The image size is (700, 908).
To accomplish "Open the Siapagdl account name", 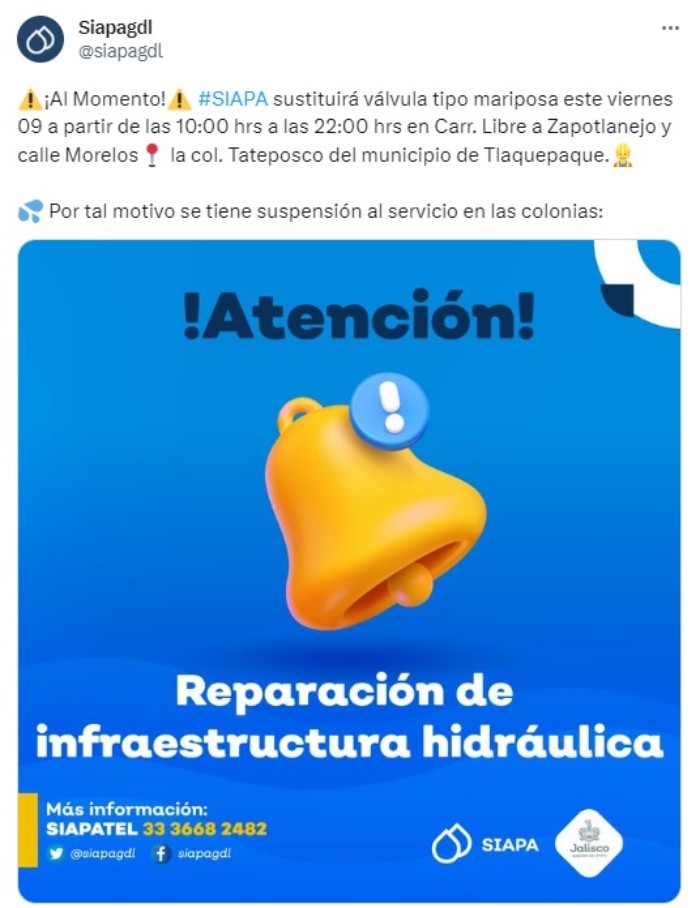I will click(x=114, y=28).
